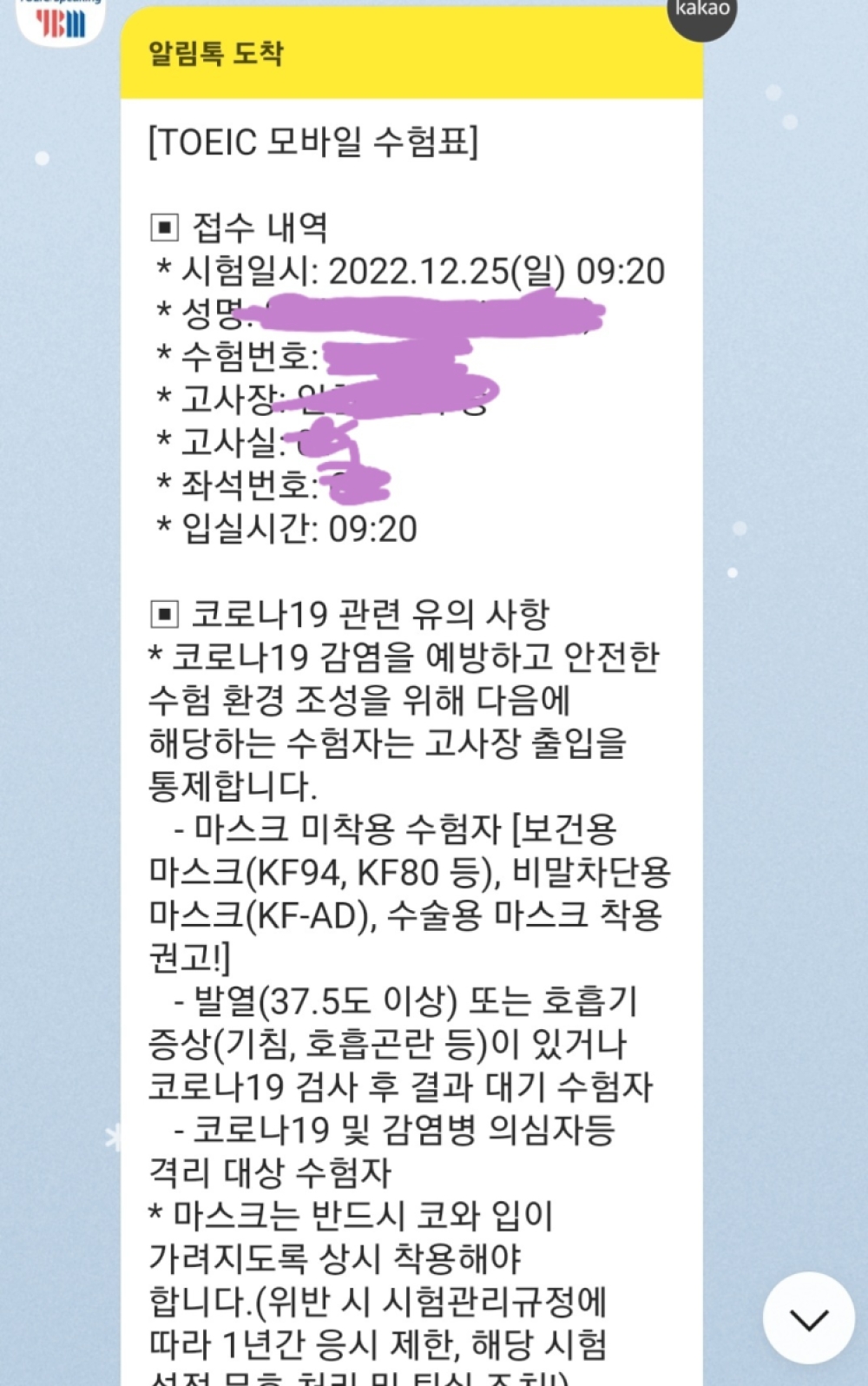Open the YBM sender profile picture
868x1386 pixels.
tap(61, 19)
